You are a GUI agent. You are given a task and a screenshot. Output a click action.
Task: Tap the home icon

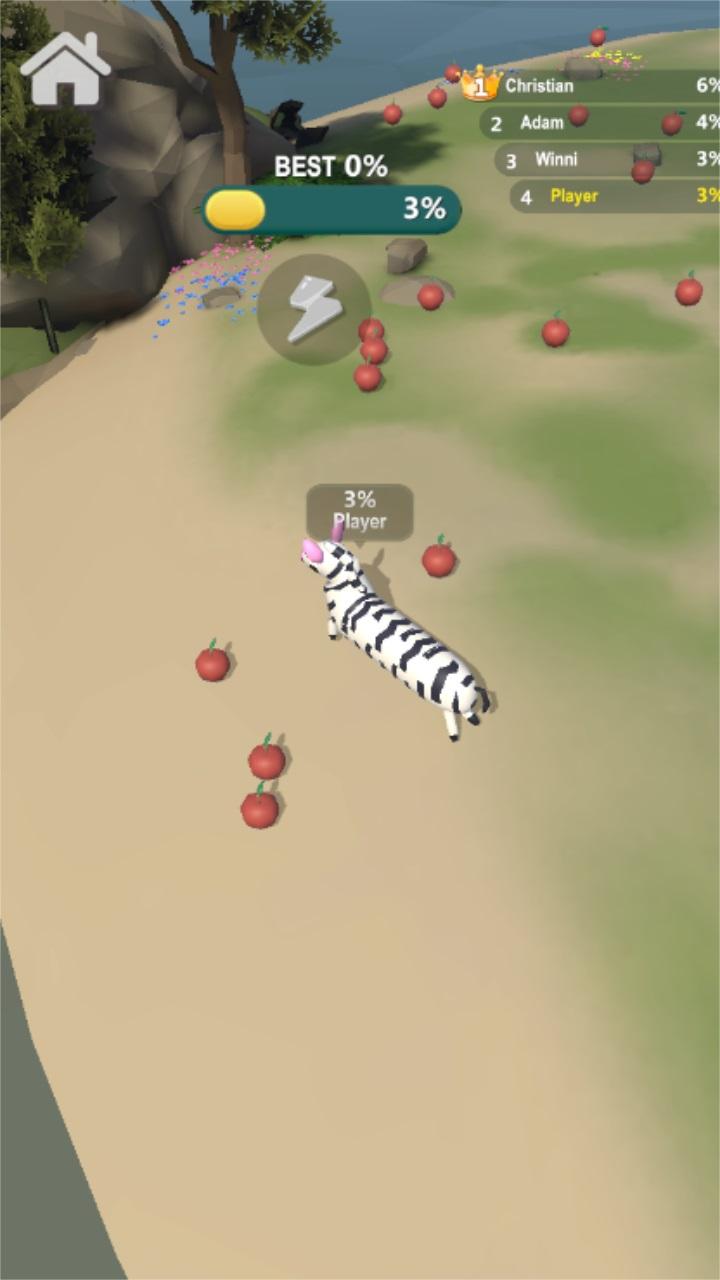[x=65, y=68]
